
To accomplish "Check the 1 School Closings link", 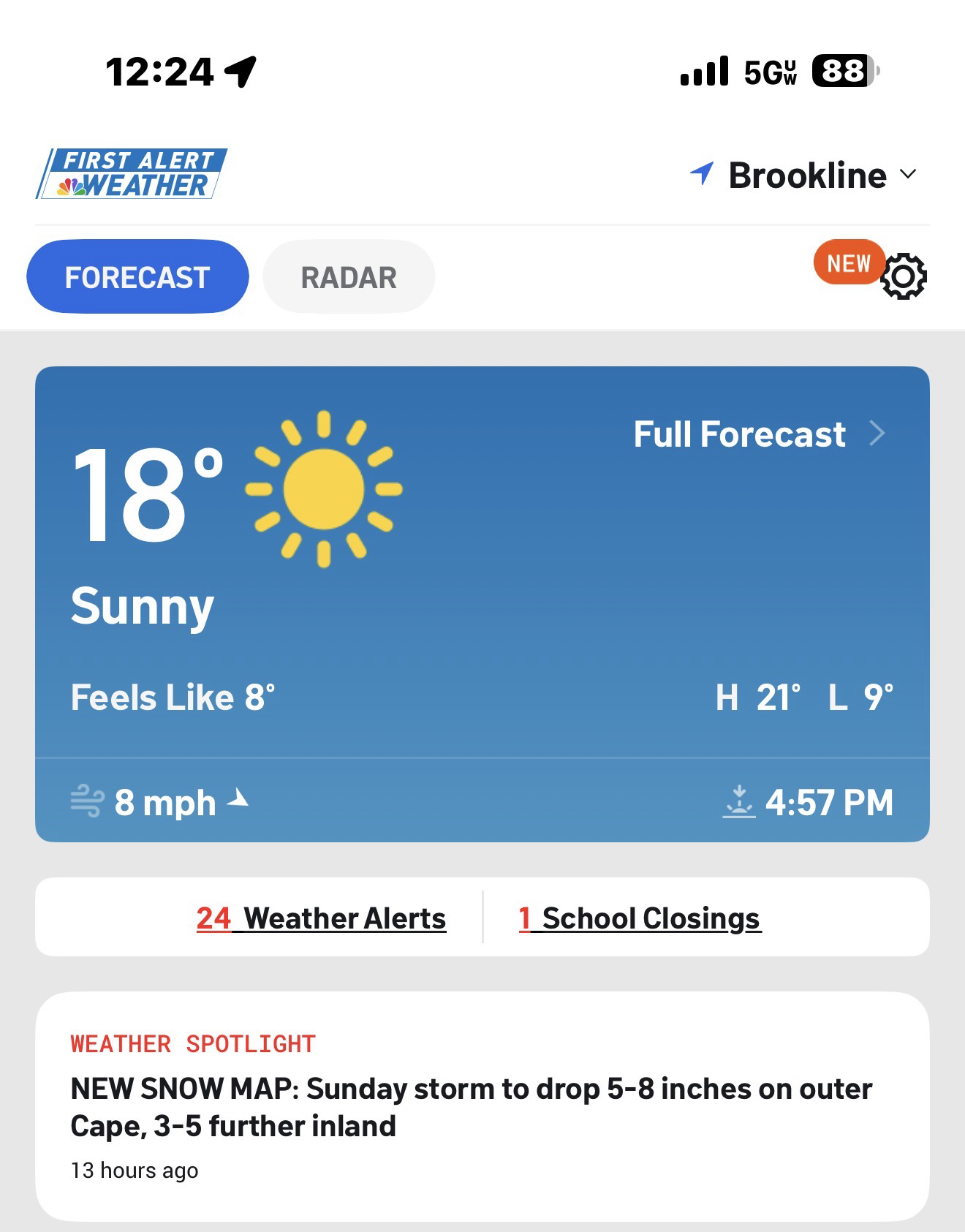I will click(x=640, y=918).
